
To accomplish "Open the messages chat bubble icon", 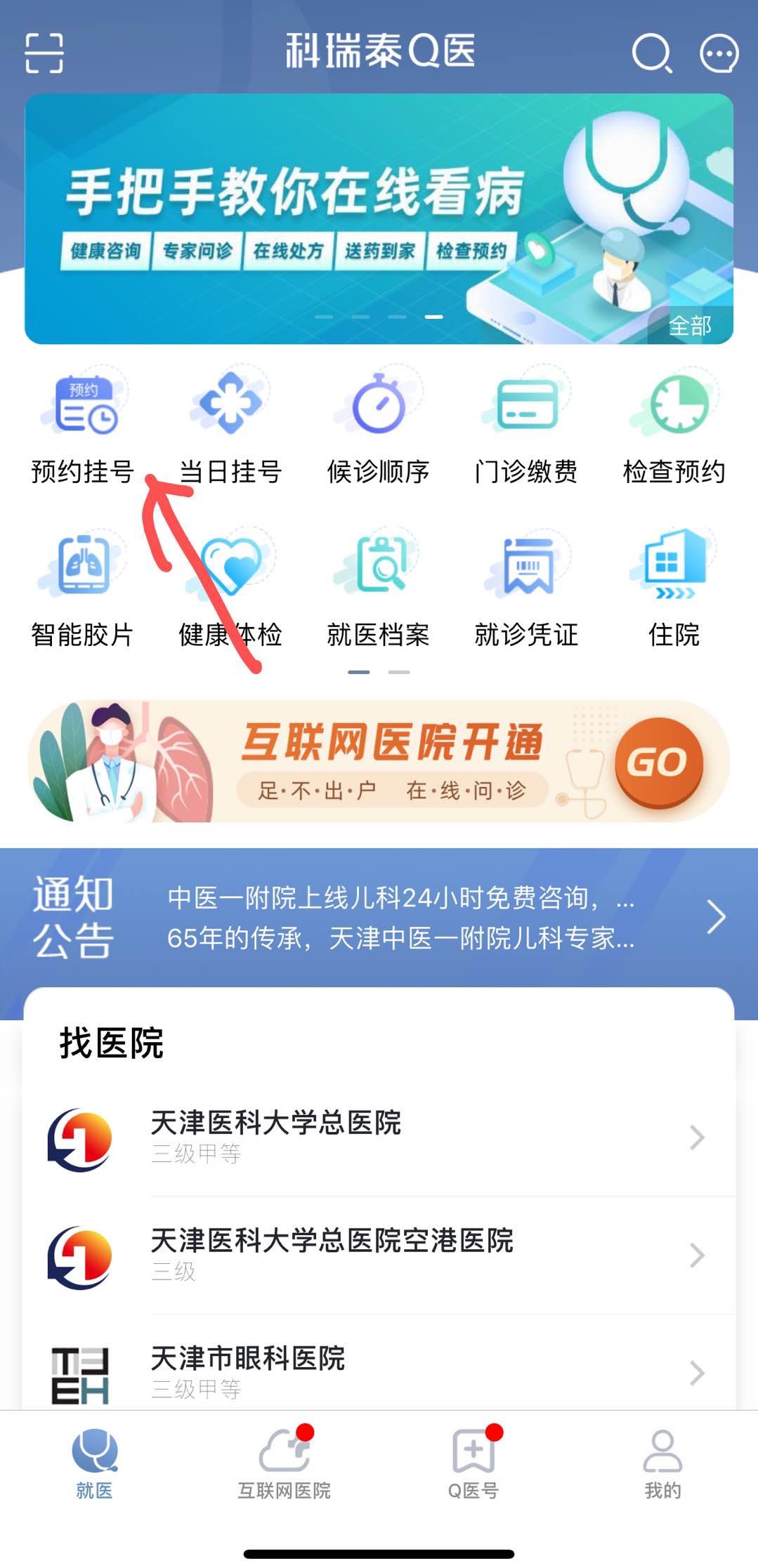I will click(x=719, y=53).
